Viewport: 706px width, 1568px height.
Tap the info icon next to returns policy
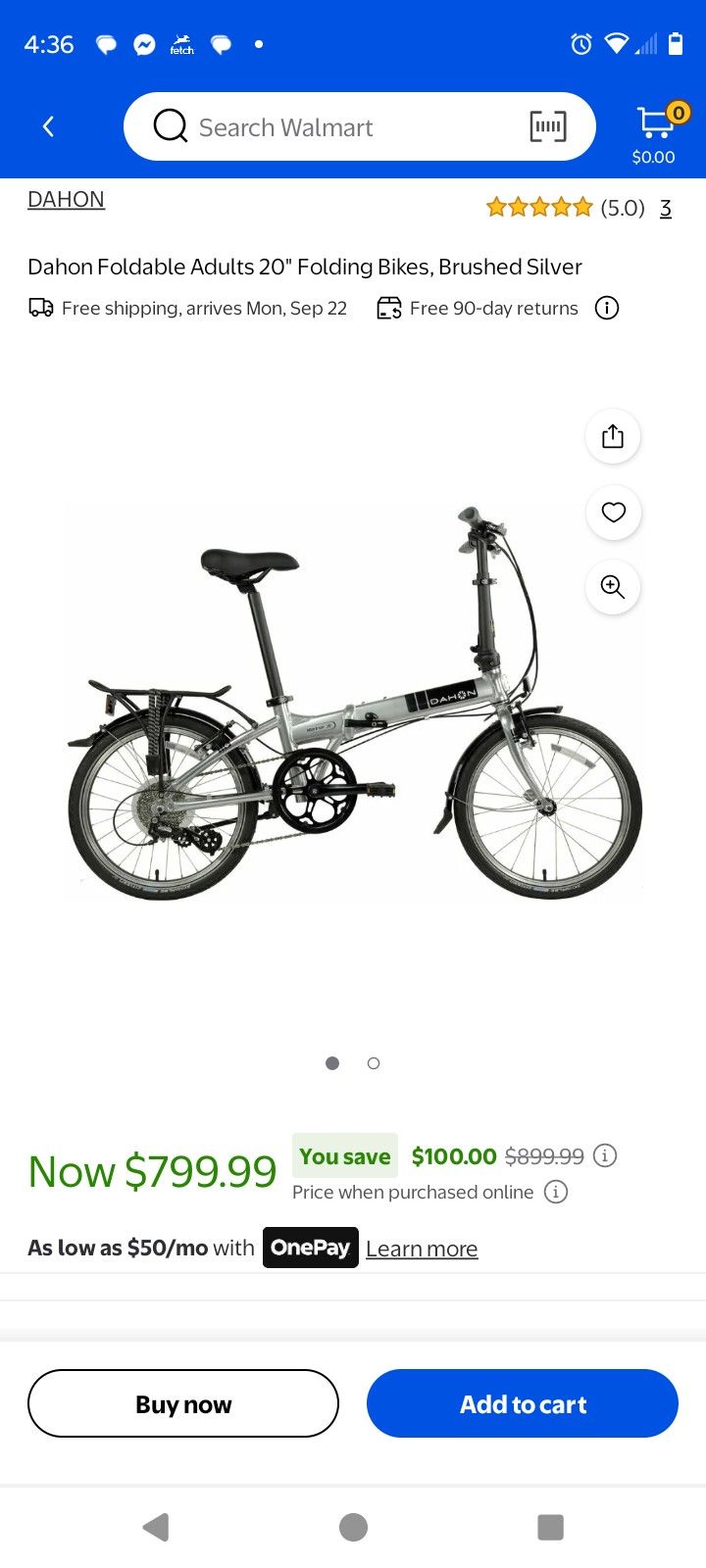point(607,308)
